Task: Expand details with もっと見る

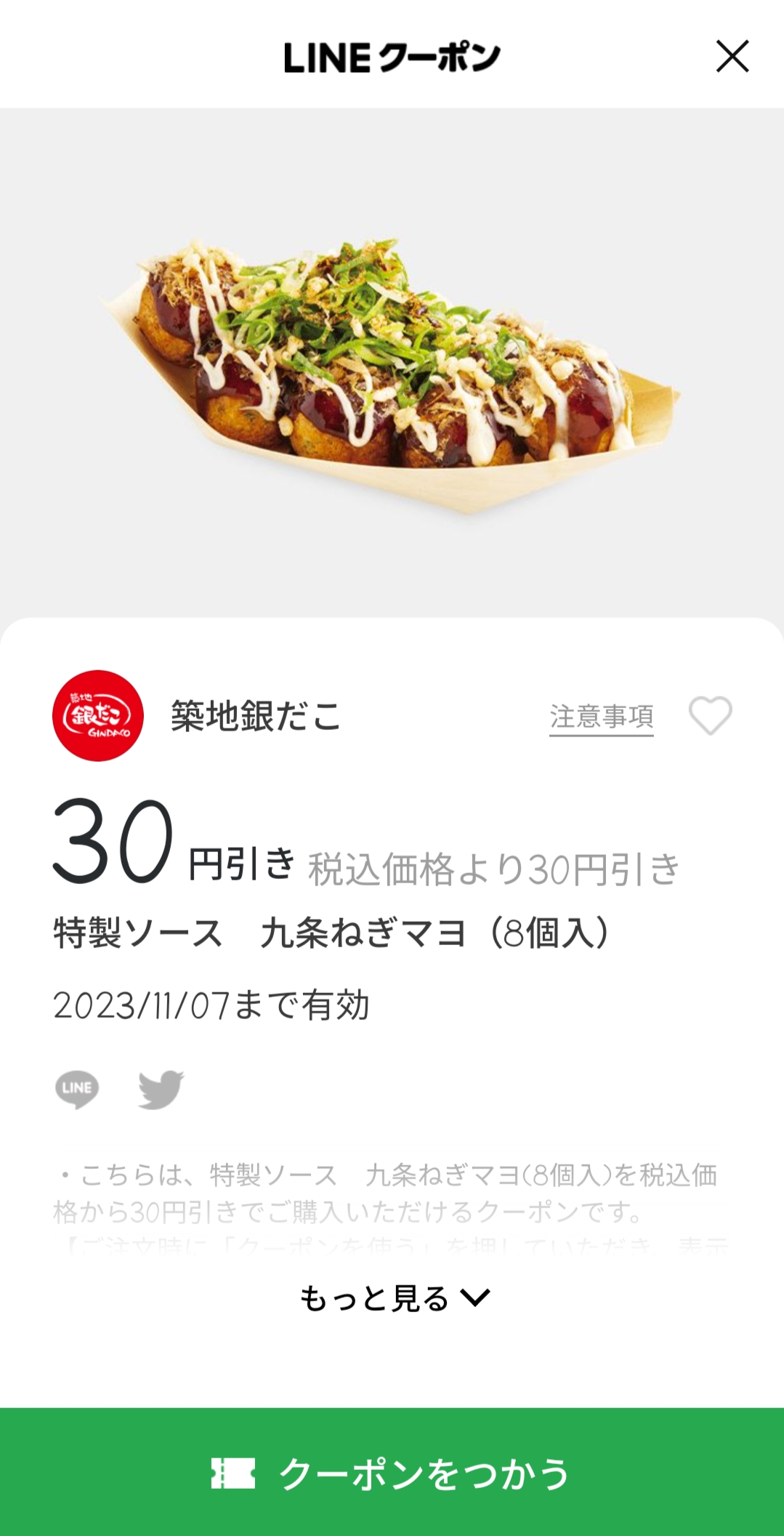Action: (392, 1298)
